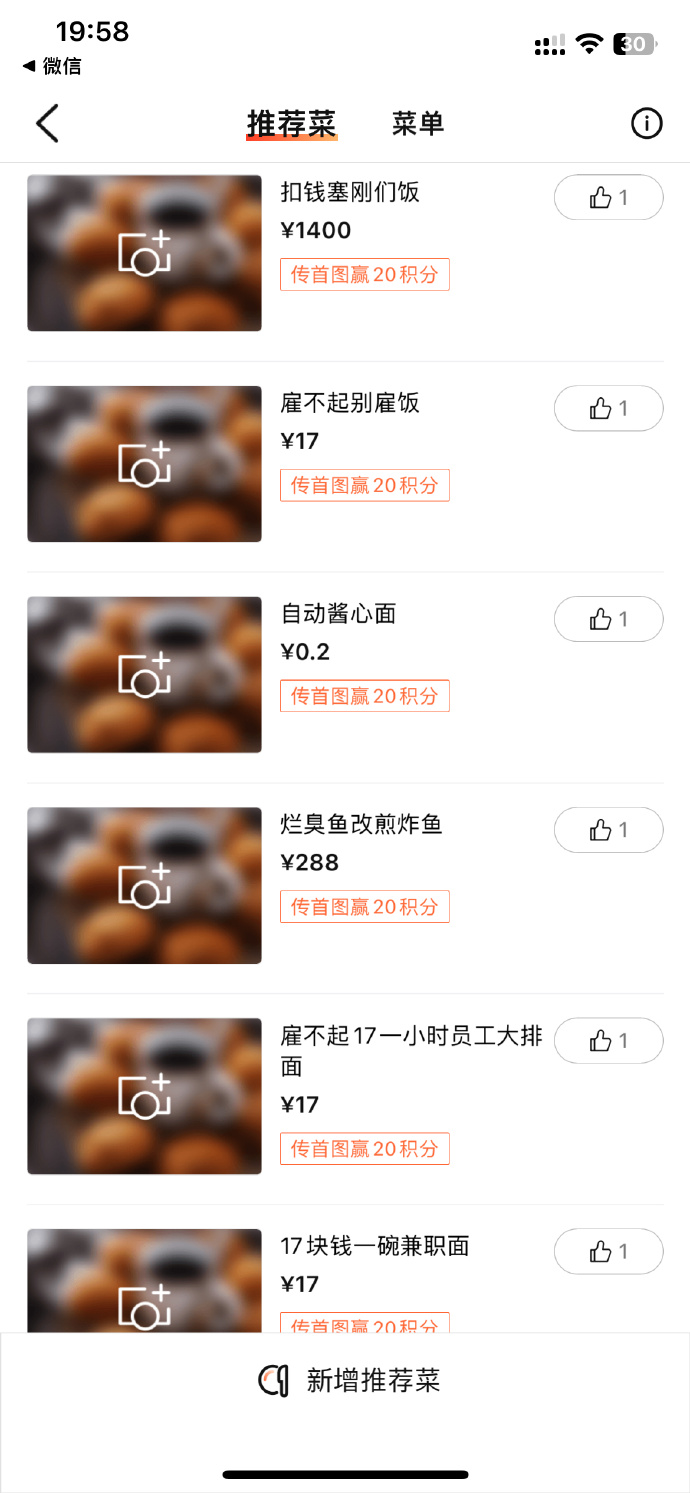Switch to the 菜单 tab

click(417, 124)
